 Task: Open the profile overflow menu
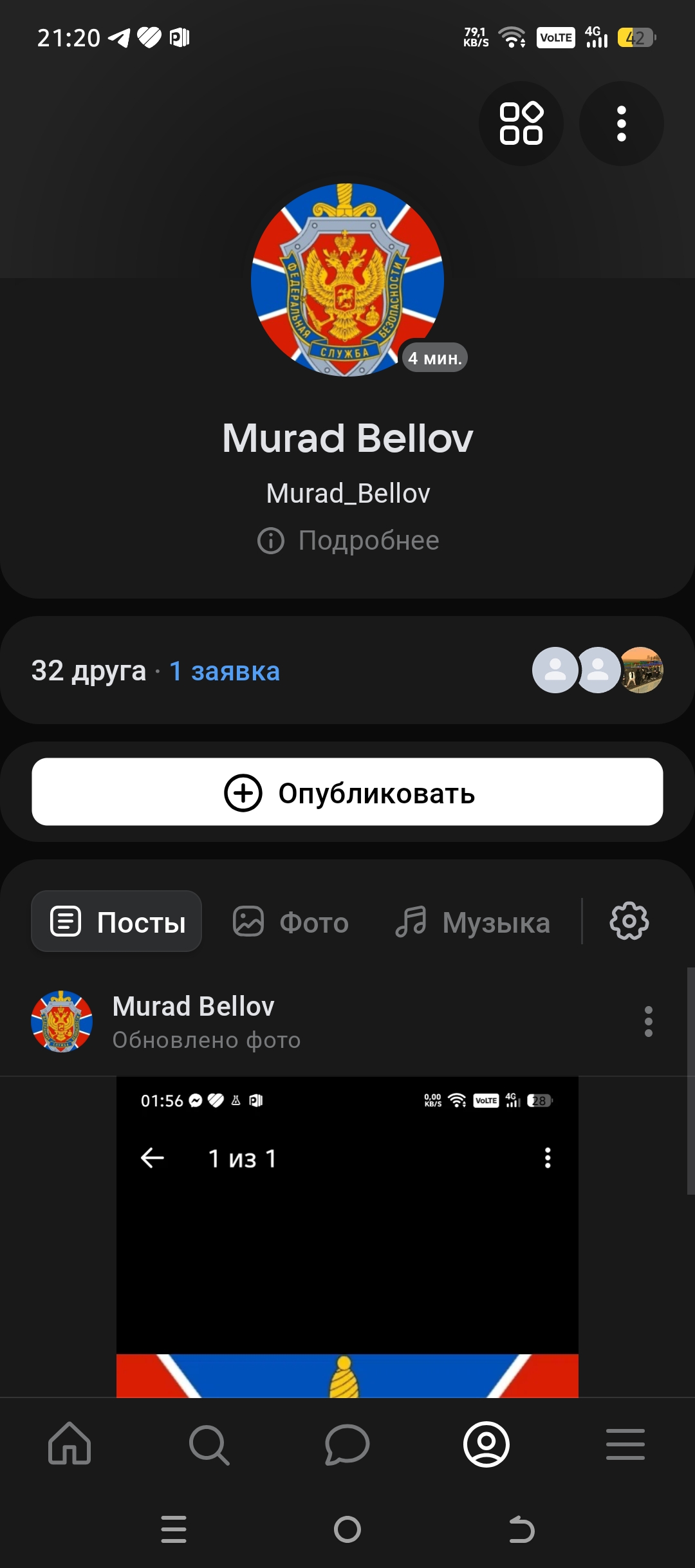(621, 123)
